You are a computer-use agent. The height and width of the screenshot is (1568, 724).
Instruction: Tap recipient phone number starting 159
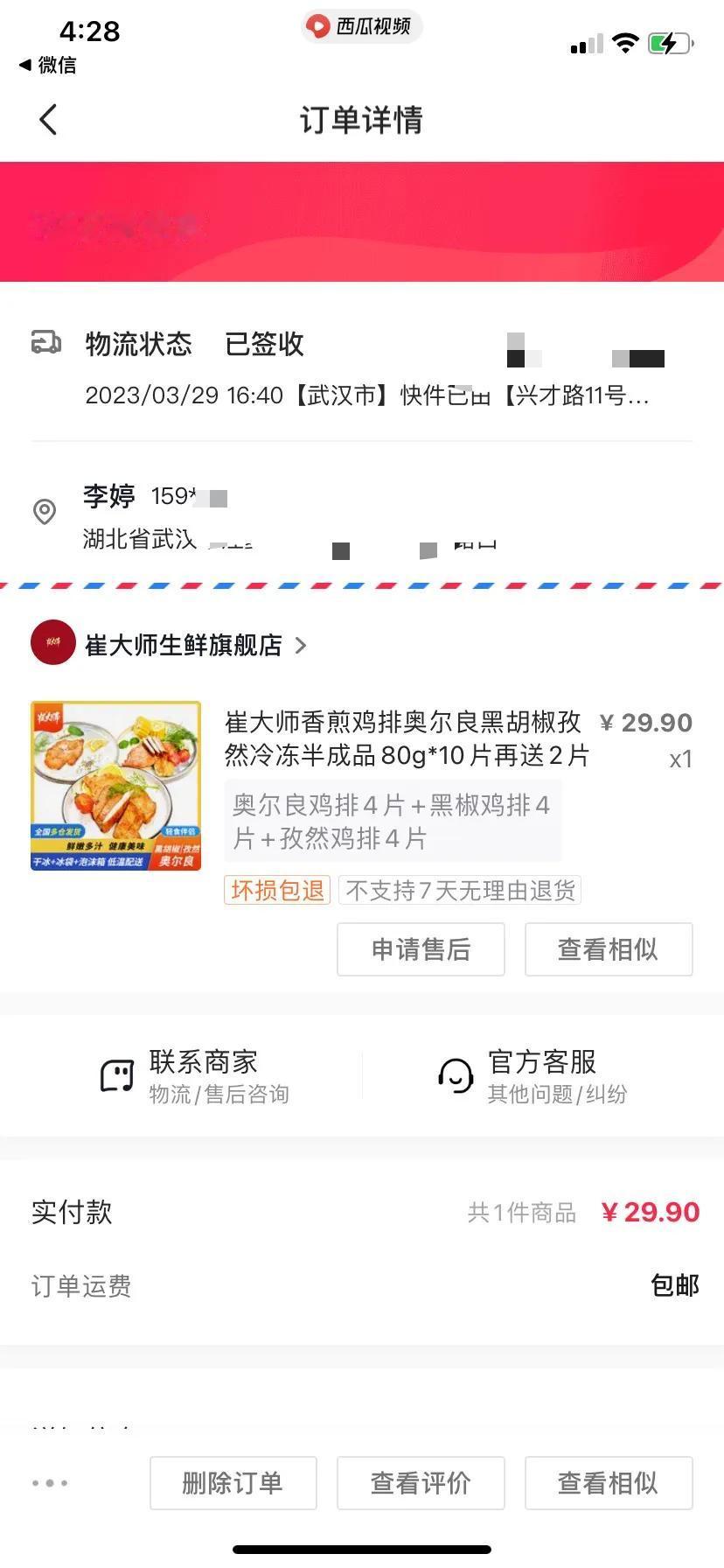(x=185, y=496)
